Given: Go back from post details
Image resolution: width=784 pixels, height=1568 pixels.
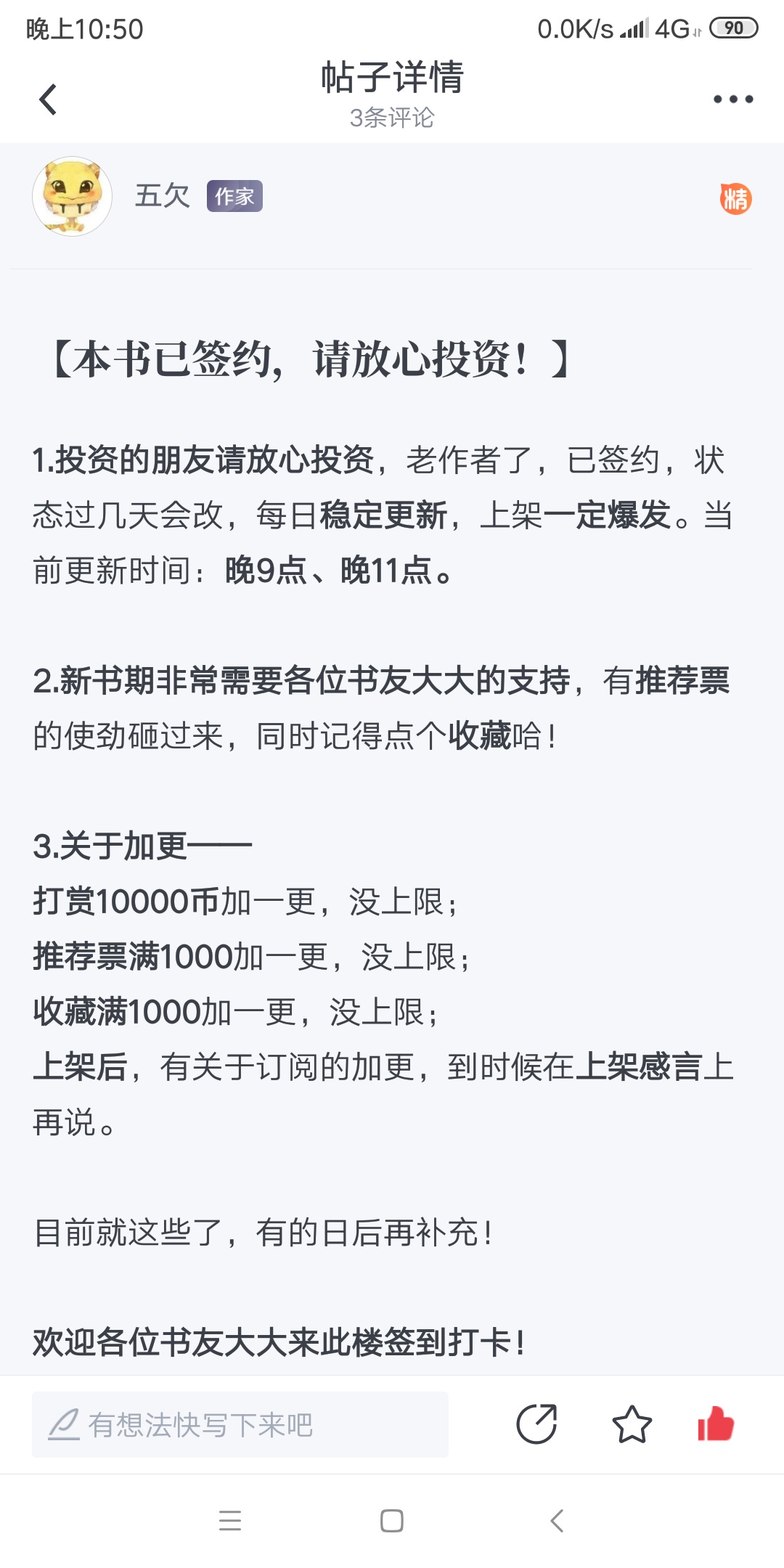Looking at the screenshot, I should point(48,99).
